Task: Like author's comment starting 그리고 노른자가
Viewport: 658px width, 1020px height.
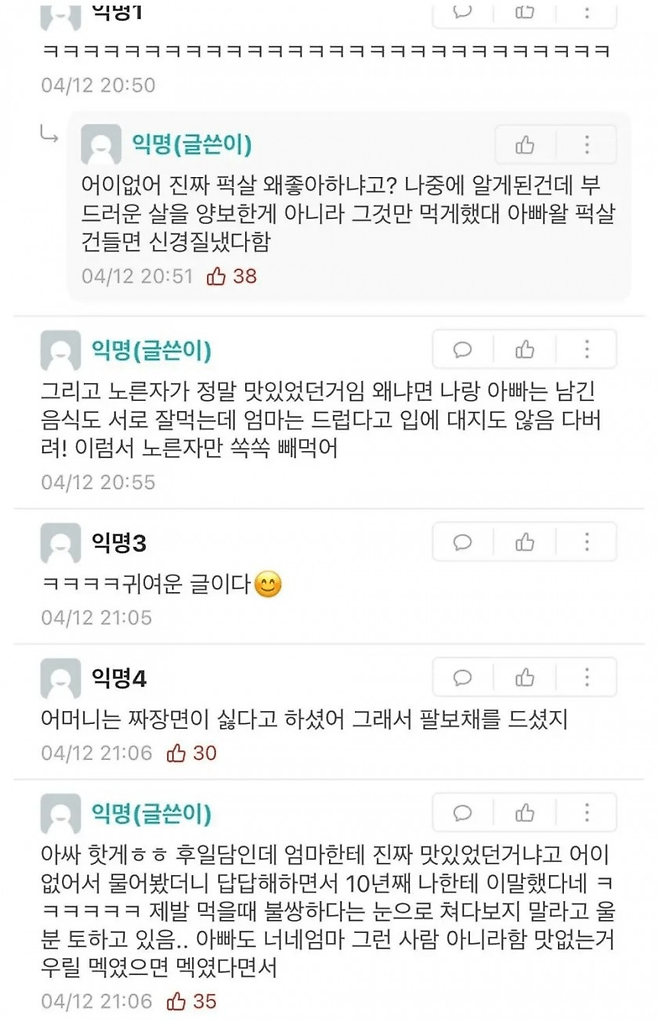Action: pyautogui.click(x=525, y=349)
